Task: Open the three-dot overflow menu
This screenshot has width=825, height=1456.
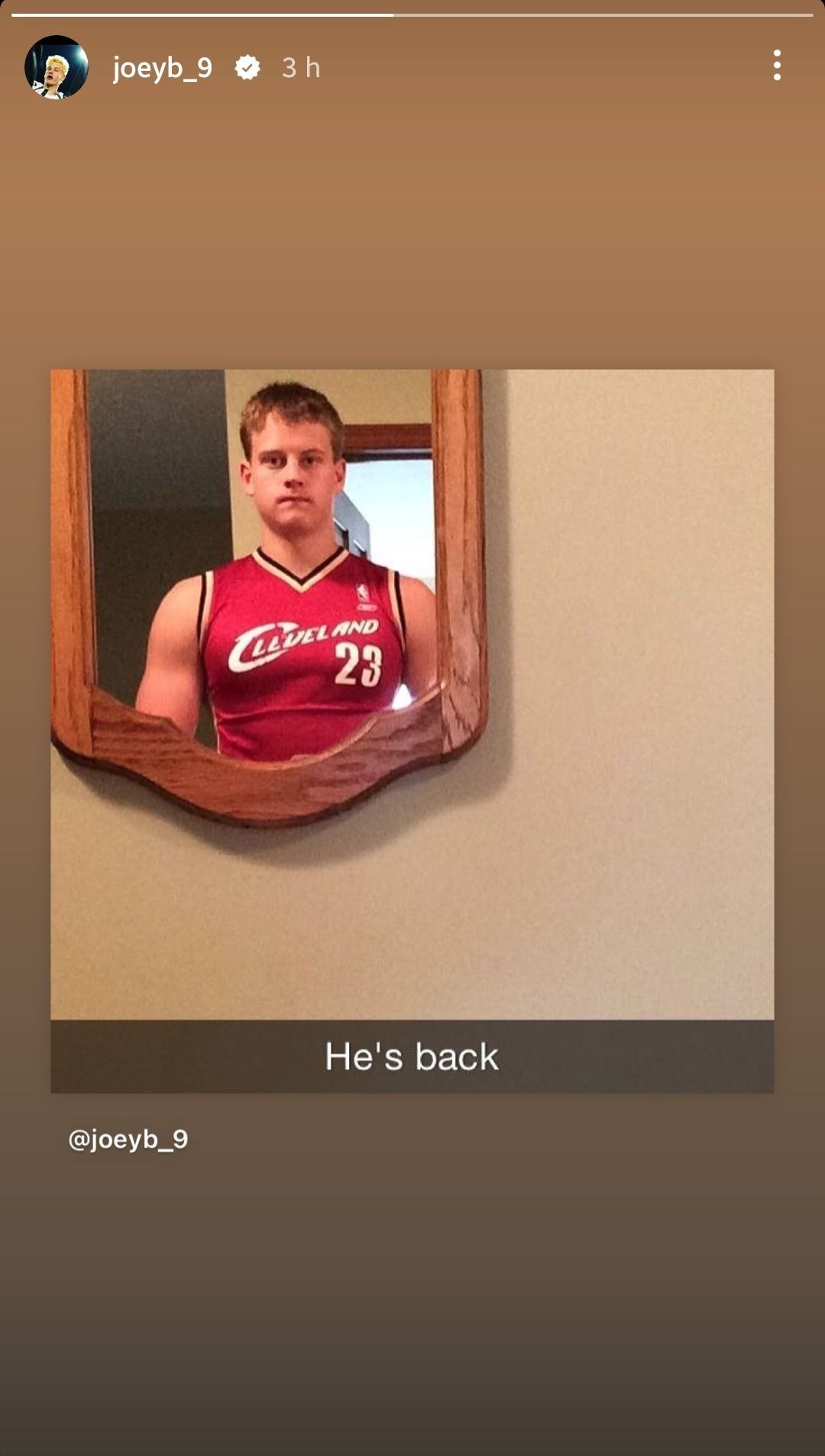Action: pos(776,66)
